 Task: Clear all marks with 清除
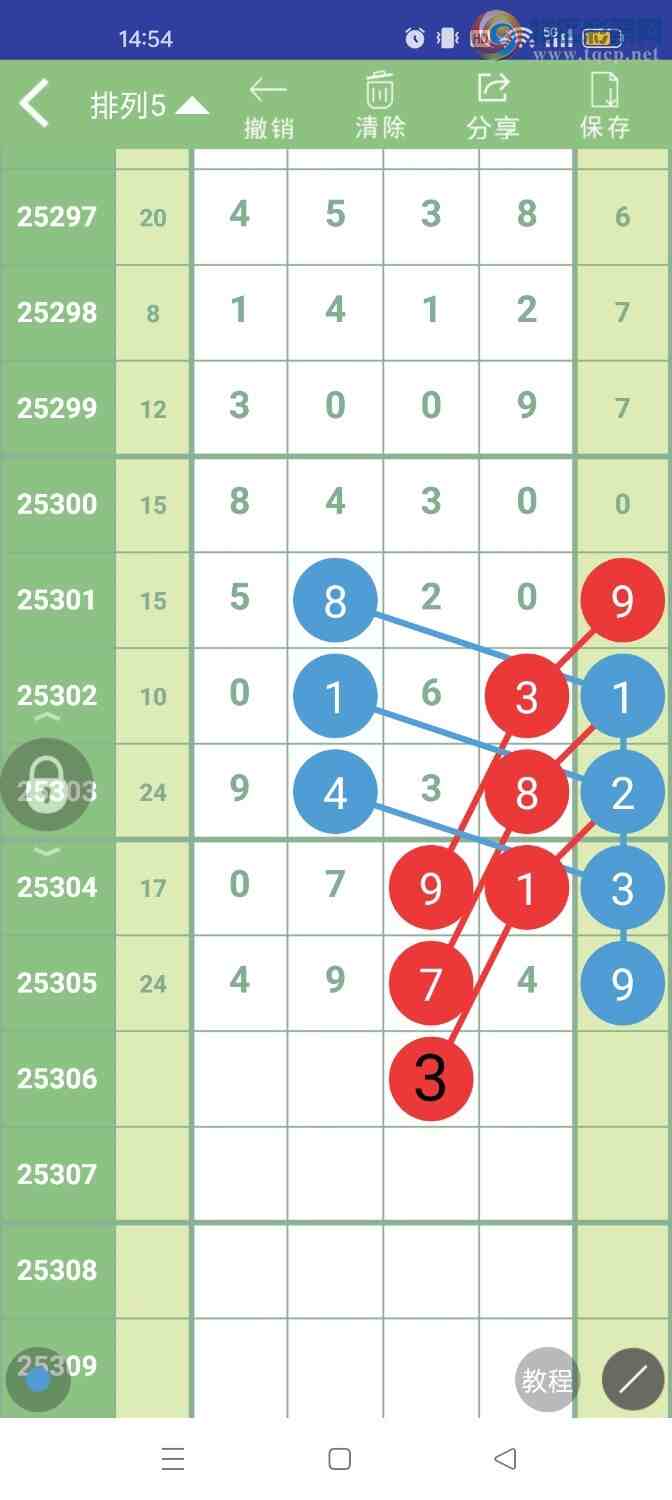tap(380, 106)
